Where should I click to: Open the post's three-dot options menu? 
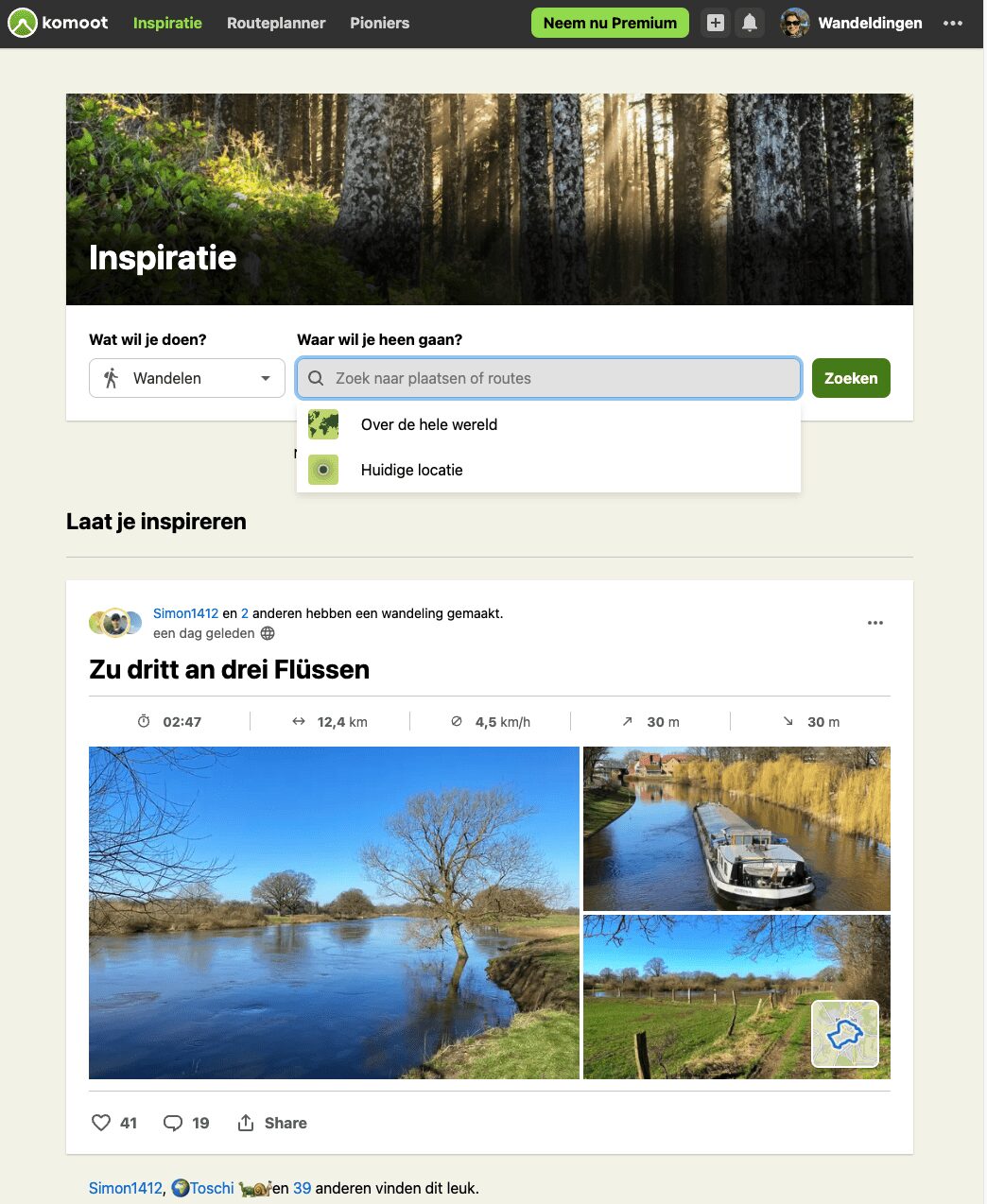pos(875,623)
